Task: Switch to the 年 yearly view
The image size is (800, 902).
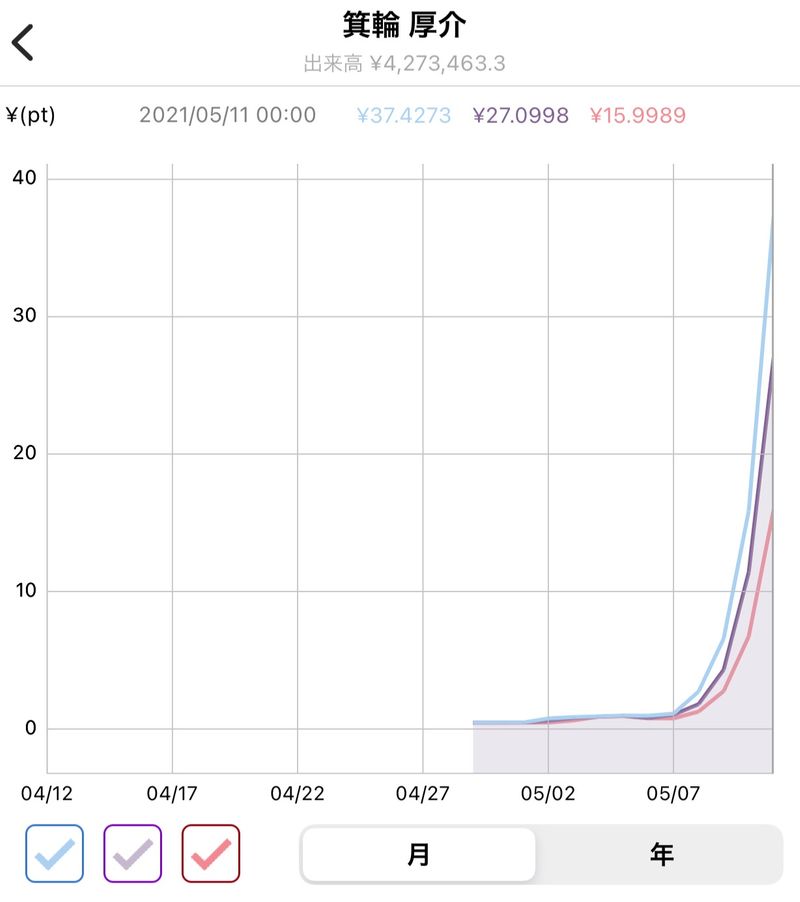Action: 661,854
